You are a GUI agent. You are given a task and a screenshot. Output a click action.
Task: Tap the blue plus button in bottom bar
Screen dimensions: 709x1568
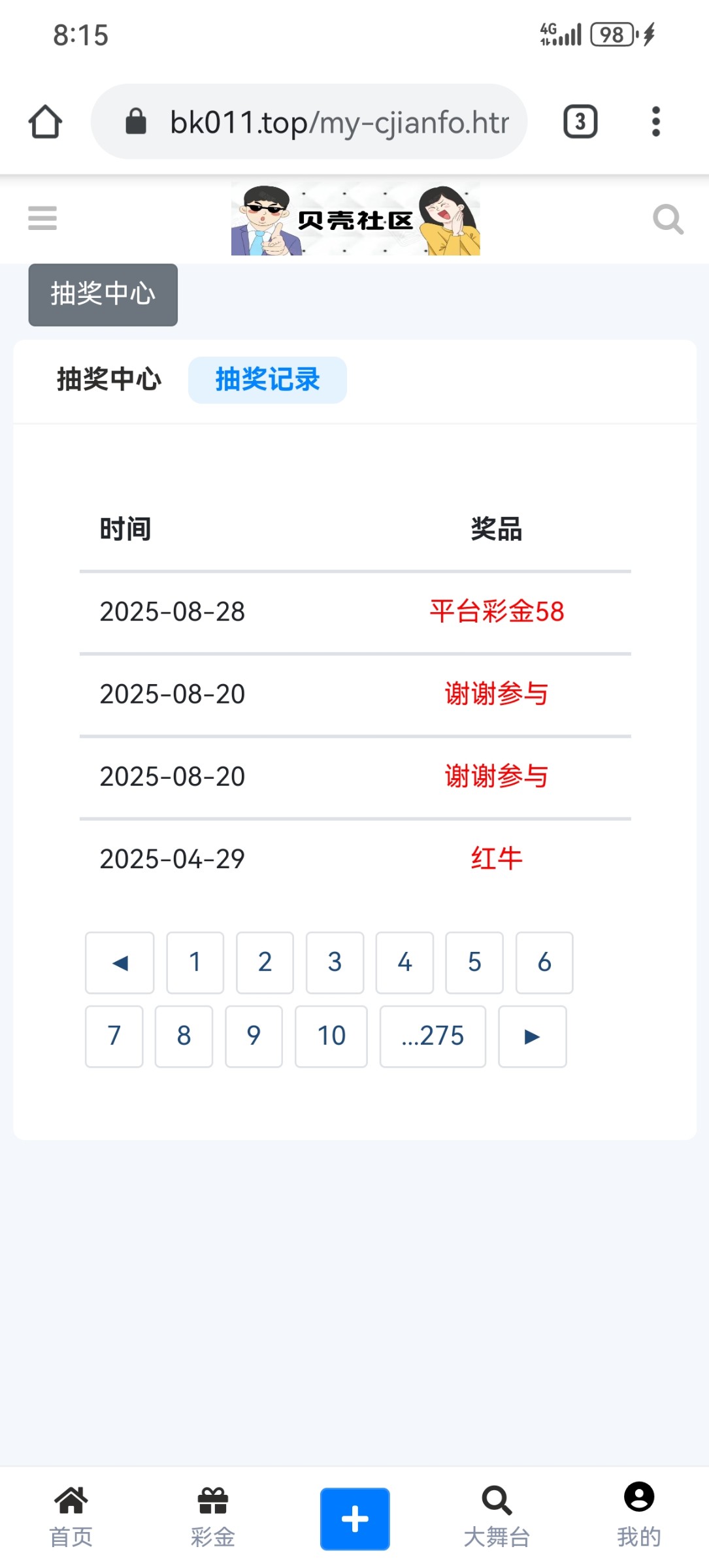coord(355,1519)
